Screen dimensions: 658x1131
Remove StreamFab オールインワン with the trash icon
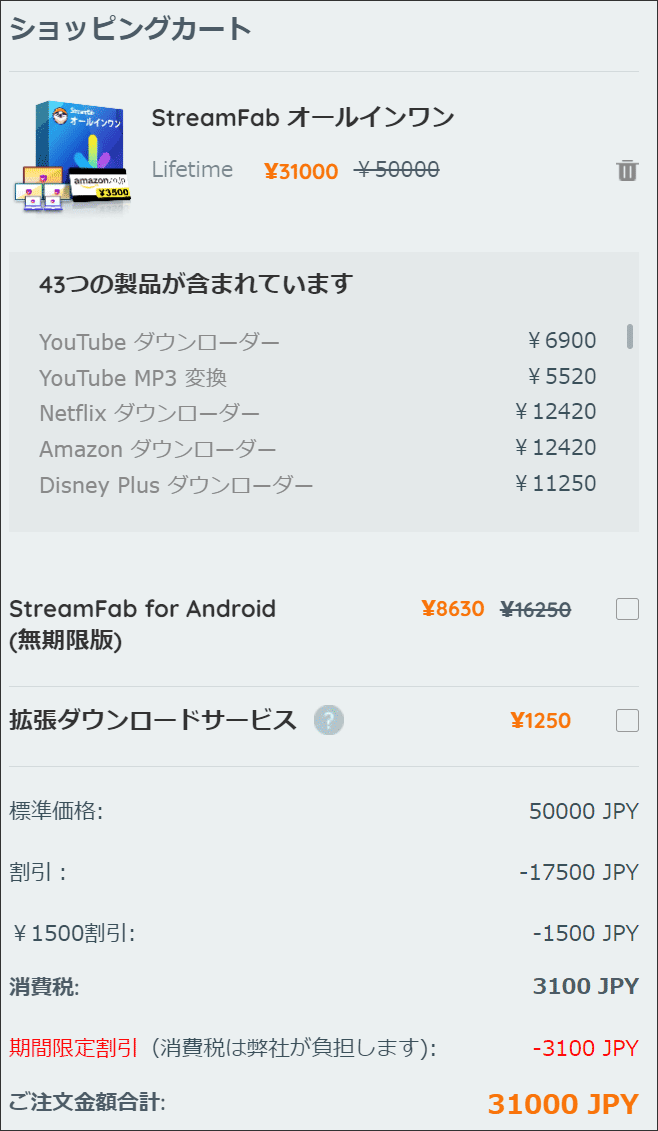[x=627, y=171]
